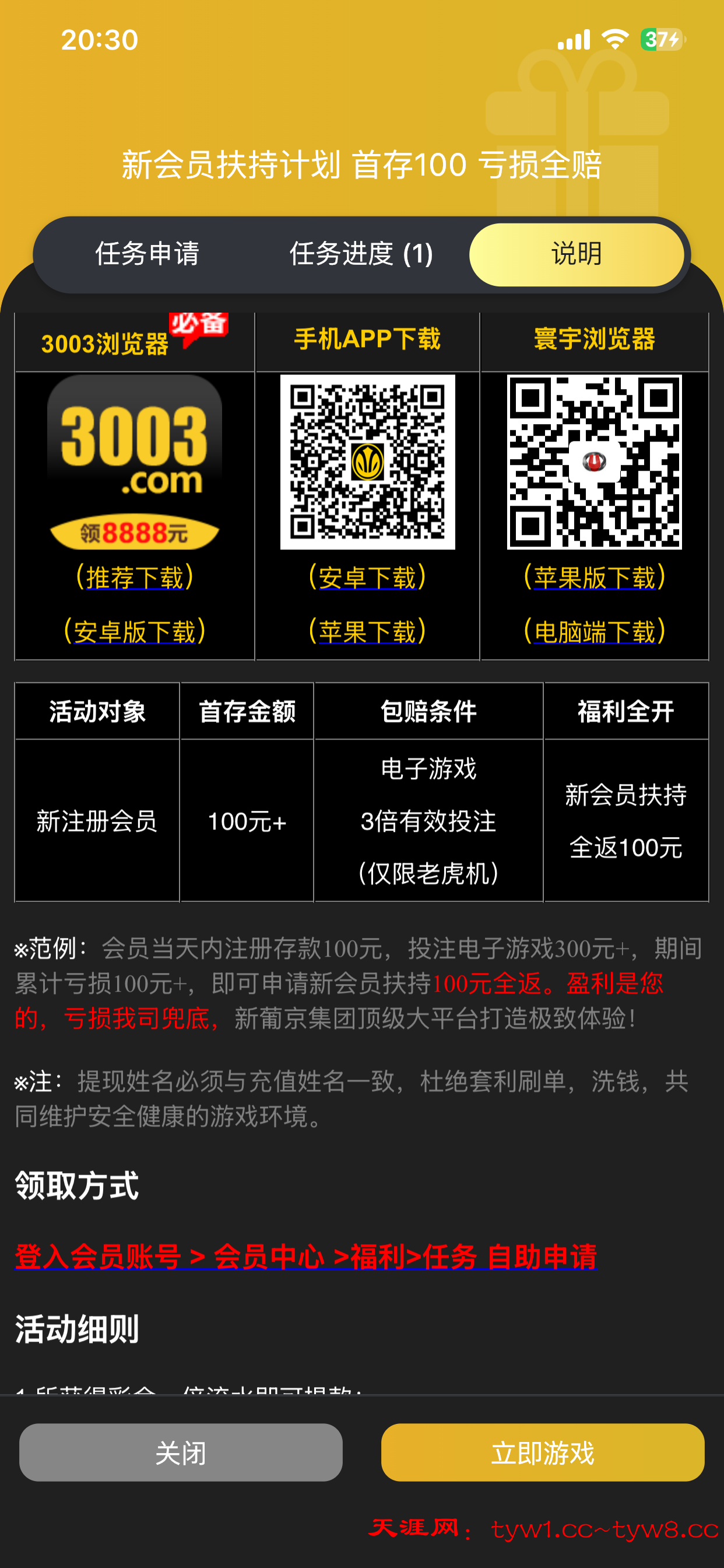Follow the 登入会员账号 自助申请 link
Viewport: 724px width, 1568px height.
[305, 1256]
